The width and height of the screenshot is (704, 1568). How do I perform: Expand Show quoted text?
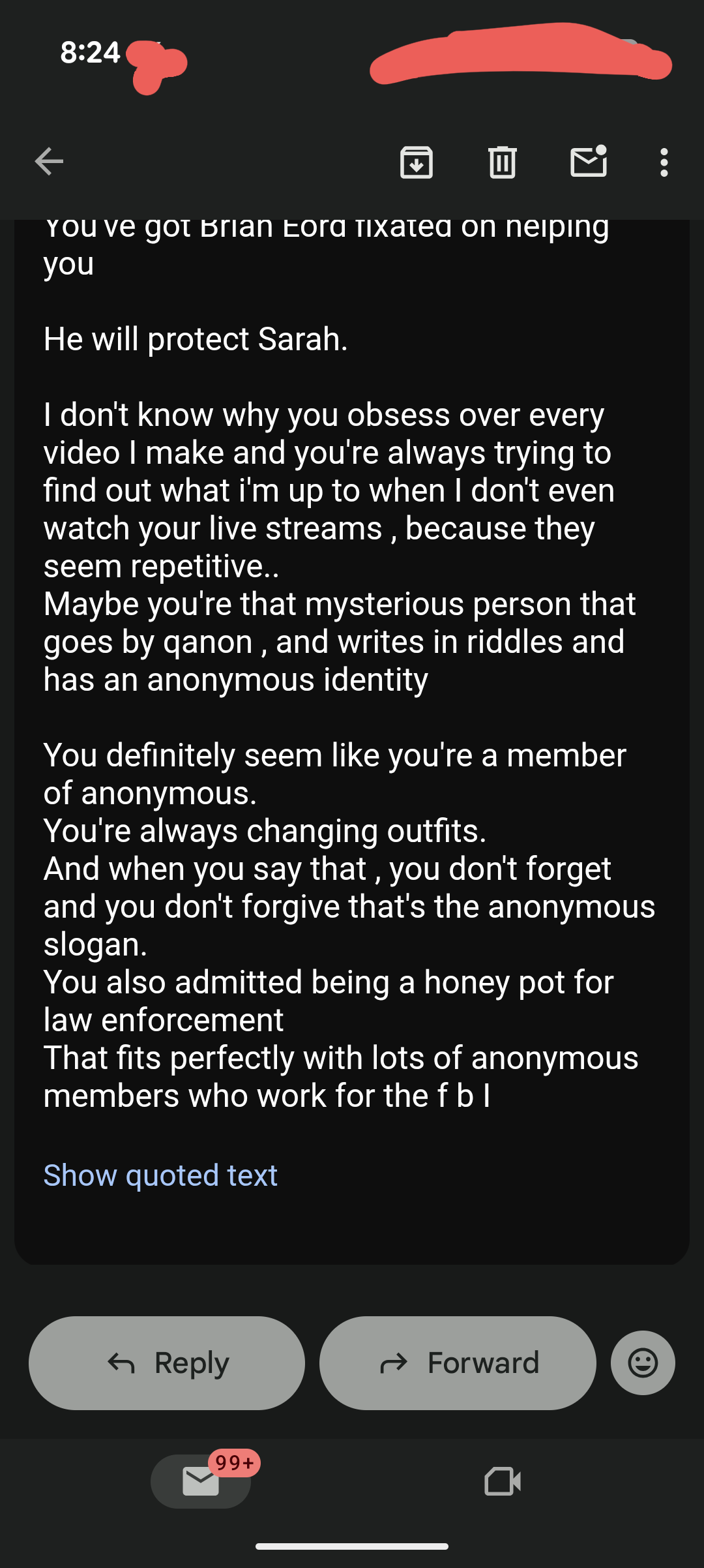pos(160,1175)
